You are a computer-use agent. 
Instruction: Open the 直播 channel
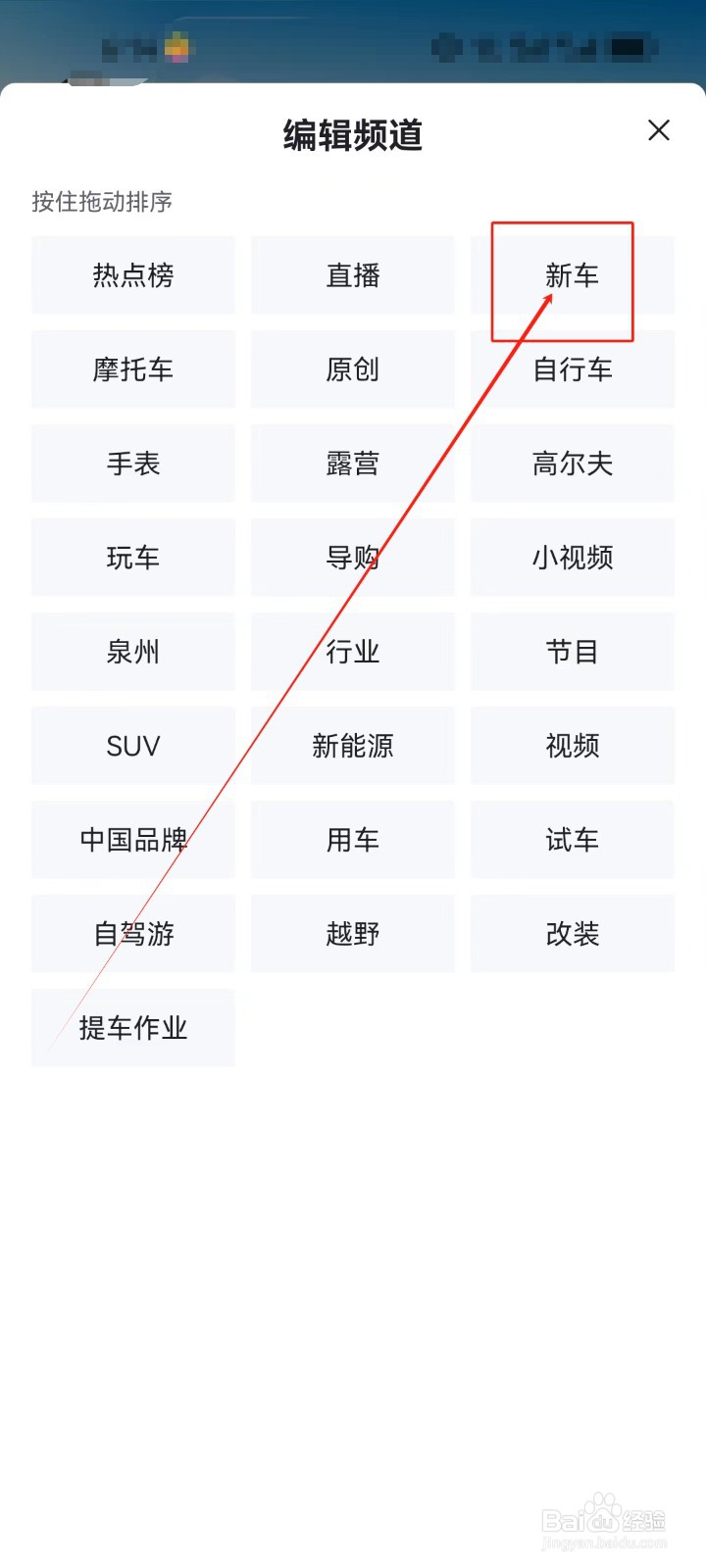pos(352,276)
